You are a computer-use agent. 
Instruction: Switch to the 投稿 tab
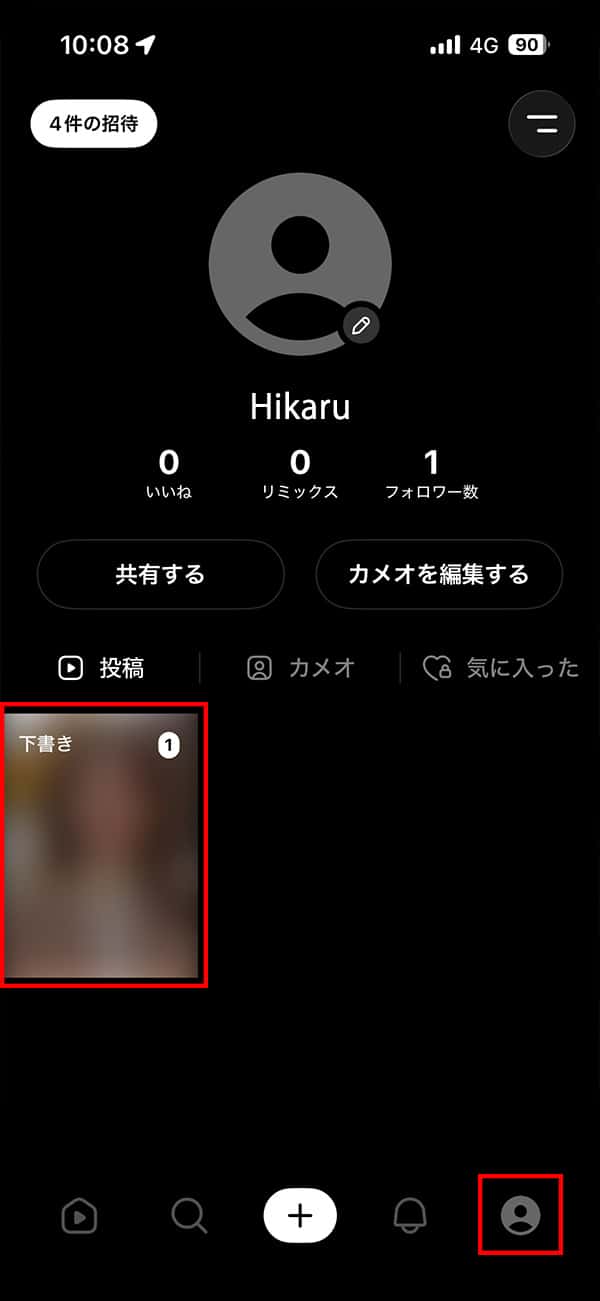(101, 668)
